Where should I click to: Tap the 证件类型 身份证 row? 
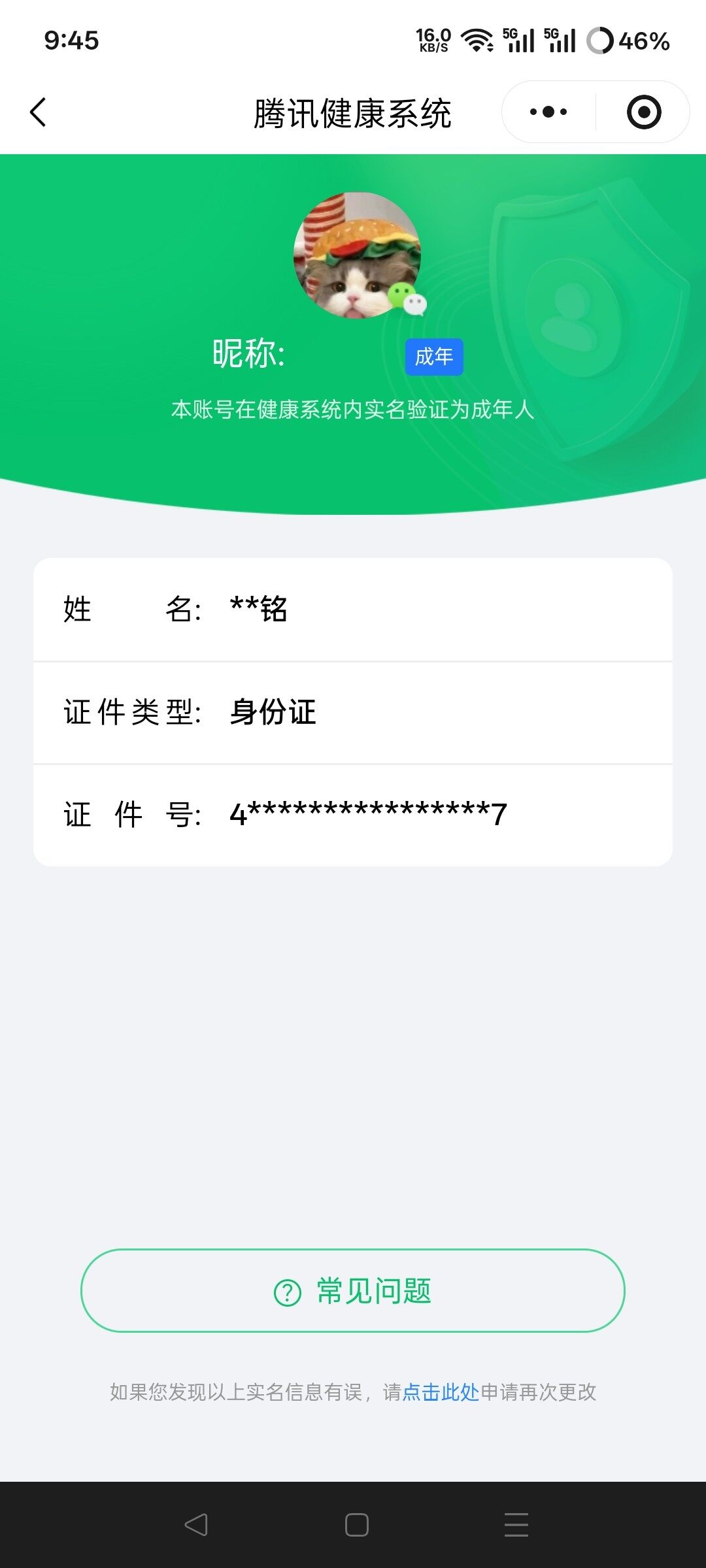[353, 712]
